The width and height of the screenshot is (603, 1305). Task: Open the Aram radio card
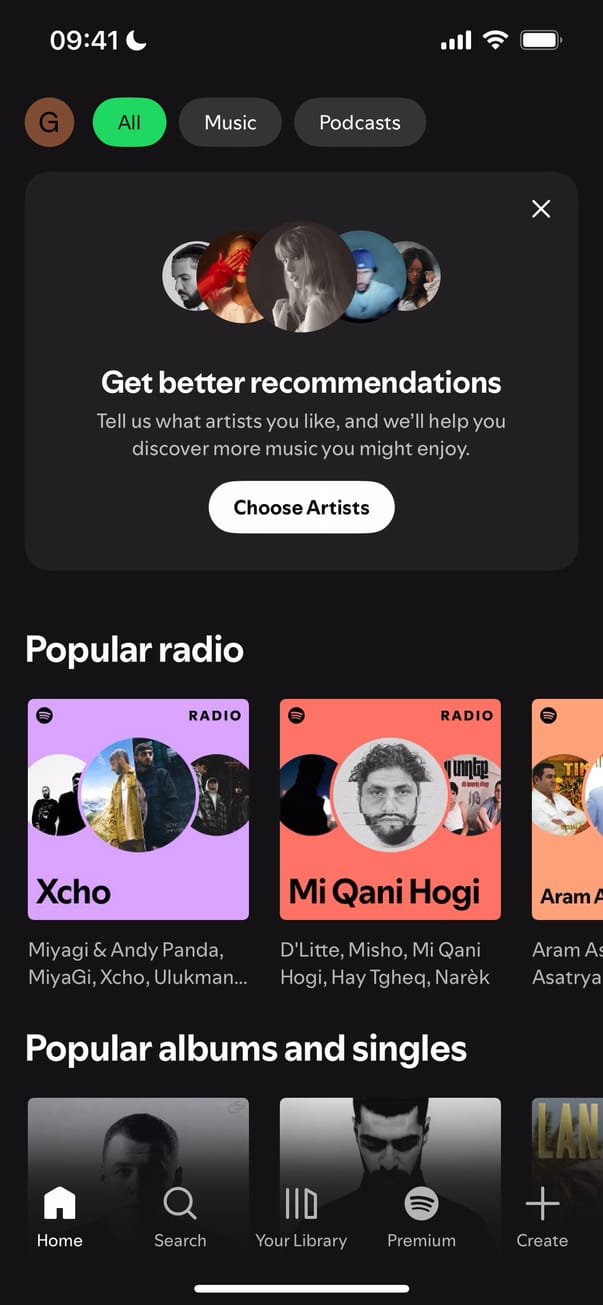[x=567, y=809]
